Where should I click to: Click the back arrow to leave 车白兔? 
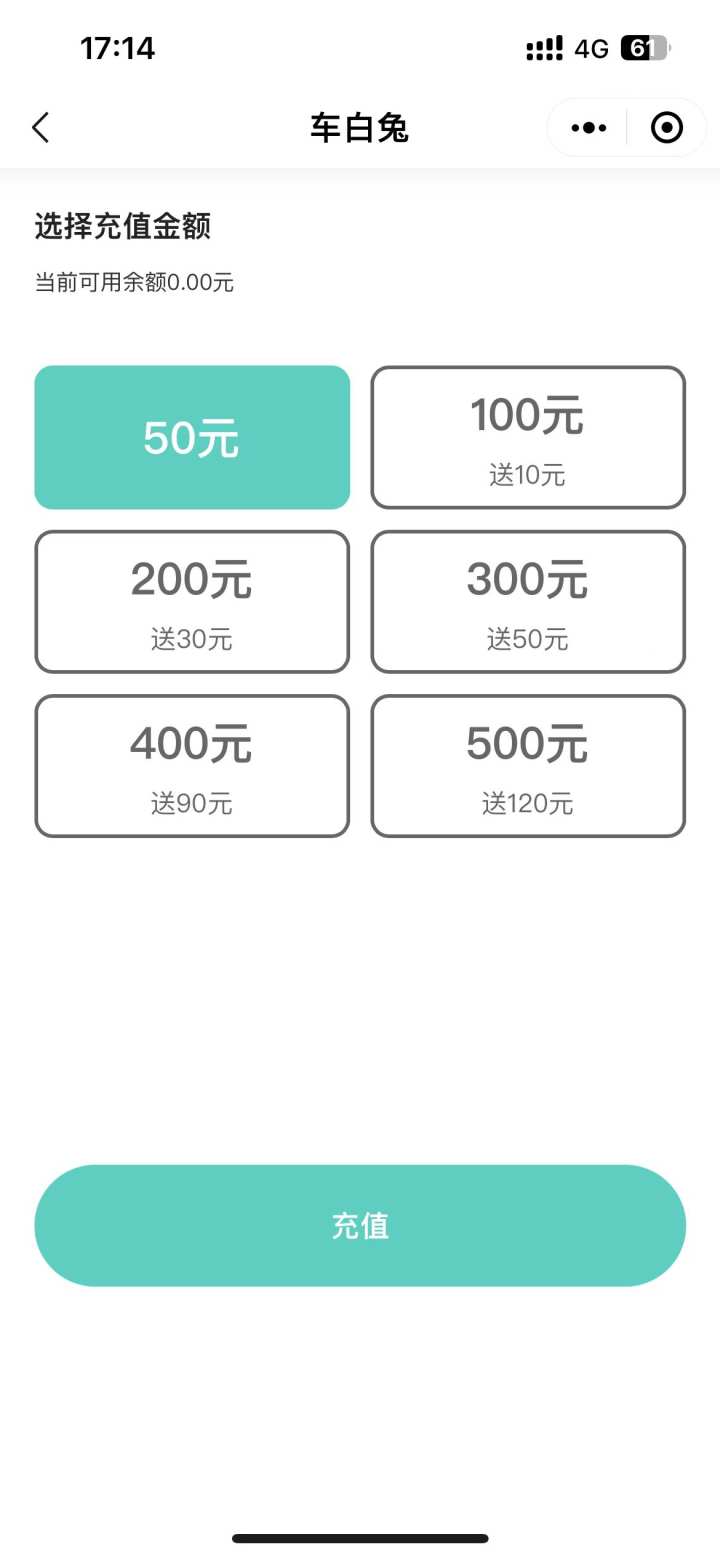coord(40,127)
